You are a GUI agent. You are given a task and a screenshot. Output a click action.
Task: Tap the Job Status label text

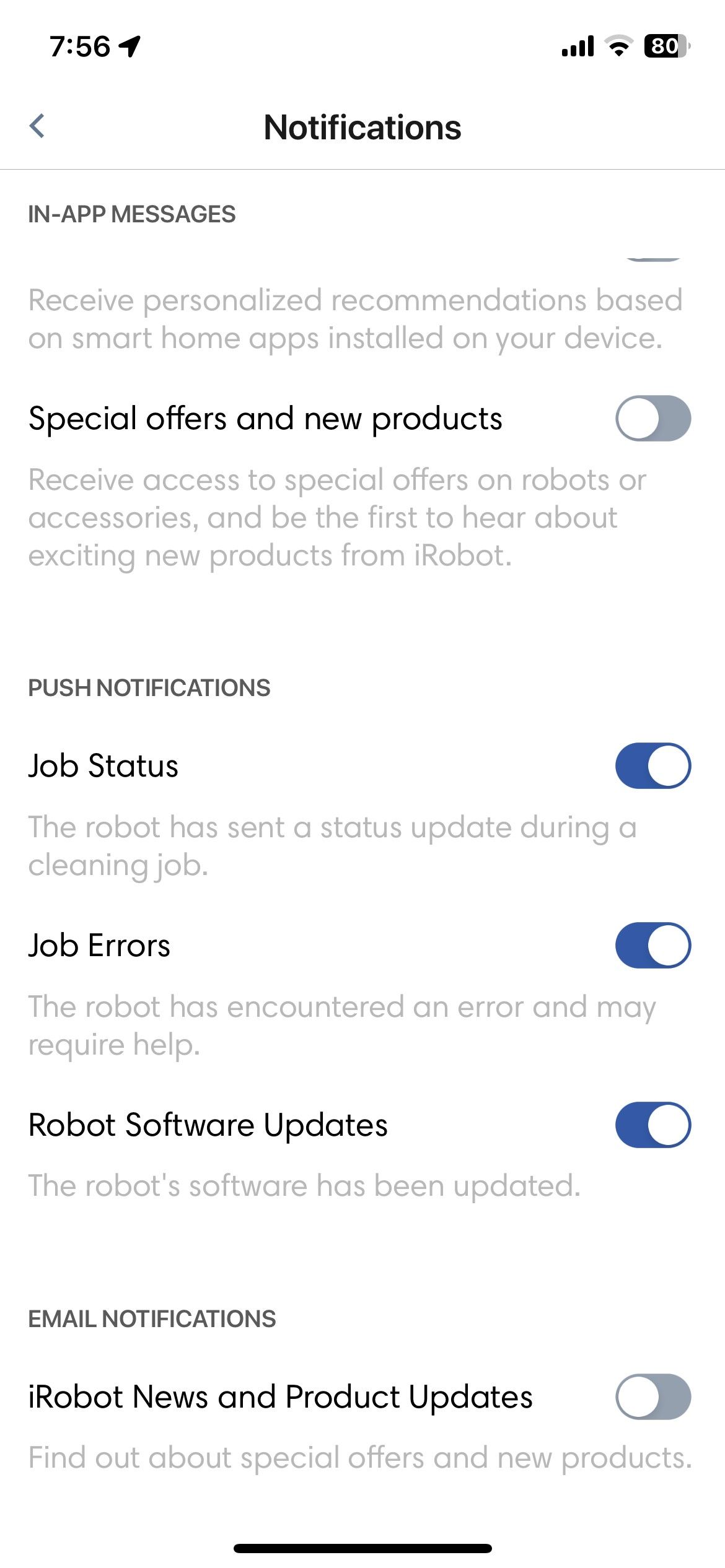coord(103,766)
